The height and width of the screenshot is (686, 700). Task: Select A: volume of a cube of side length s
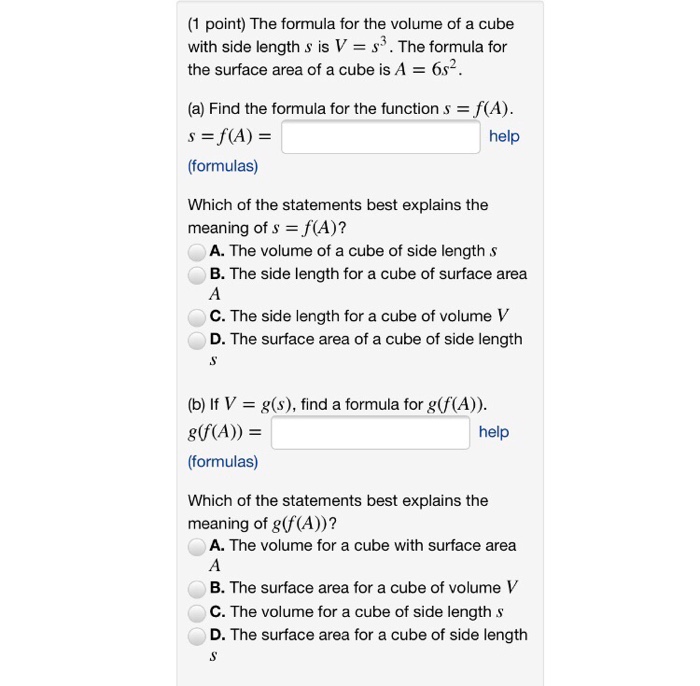pyautogui.click(x=198, y=252)
